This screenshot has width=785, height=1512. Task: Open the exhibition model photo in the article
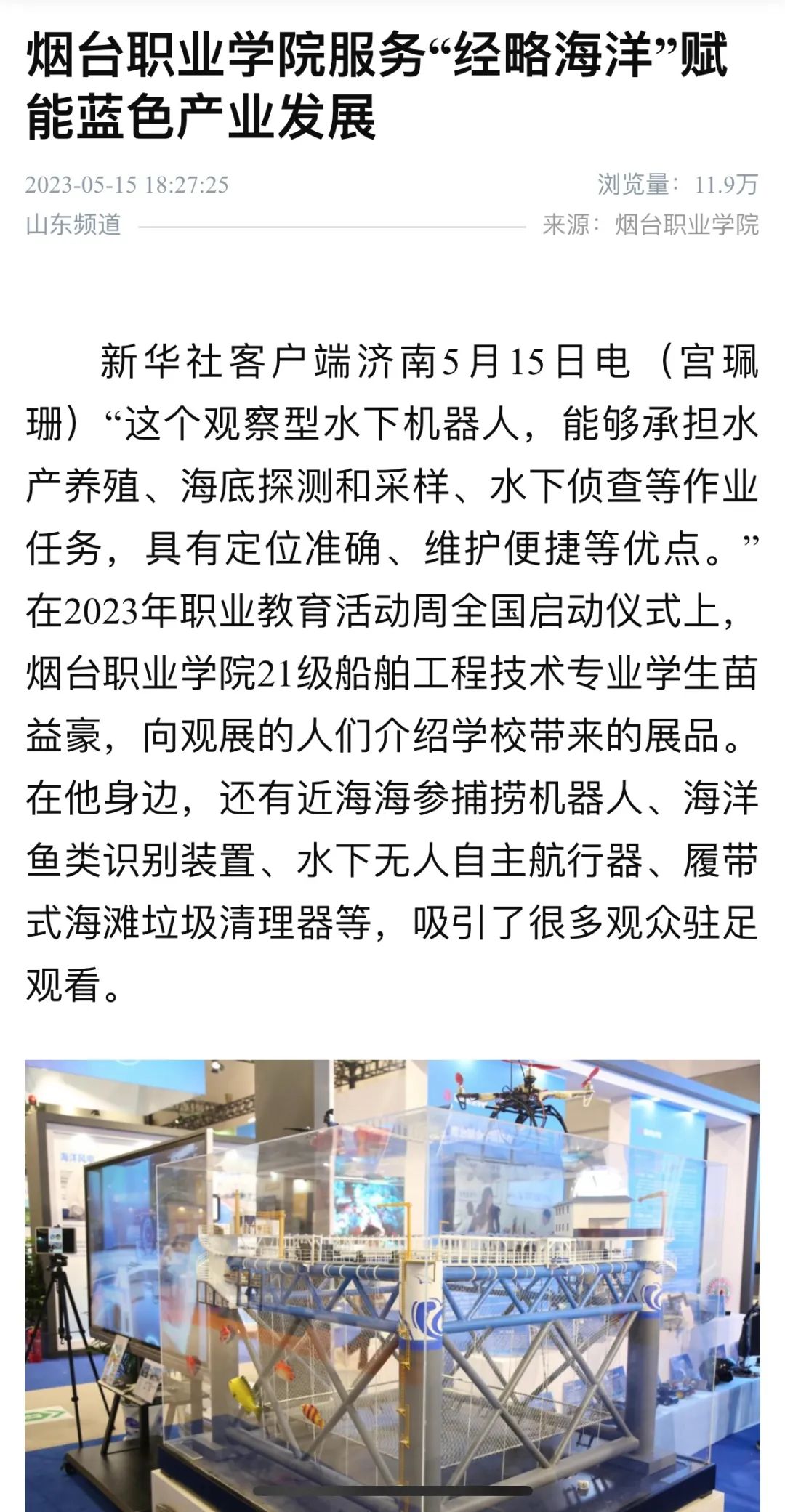pyautogui.click(x=392, y=1285)
